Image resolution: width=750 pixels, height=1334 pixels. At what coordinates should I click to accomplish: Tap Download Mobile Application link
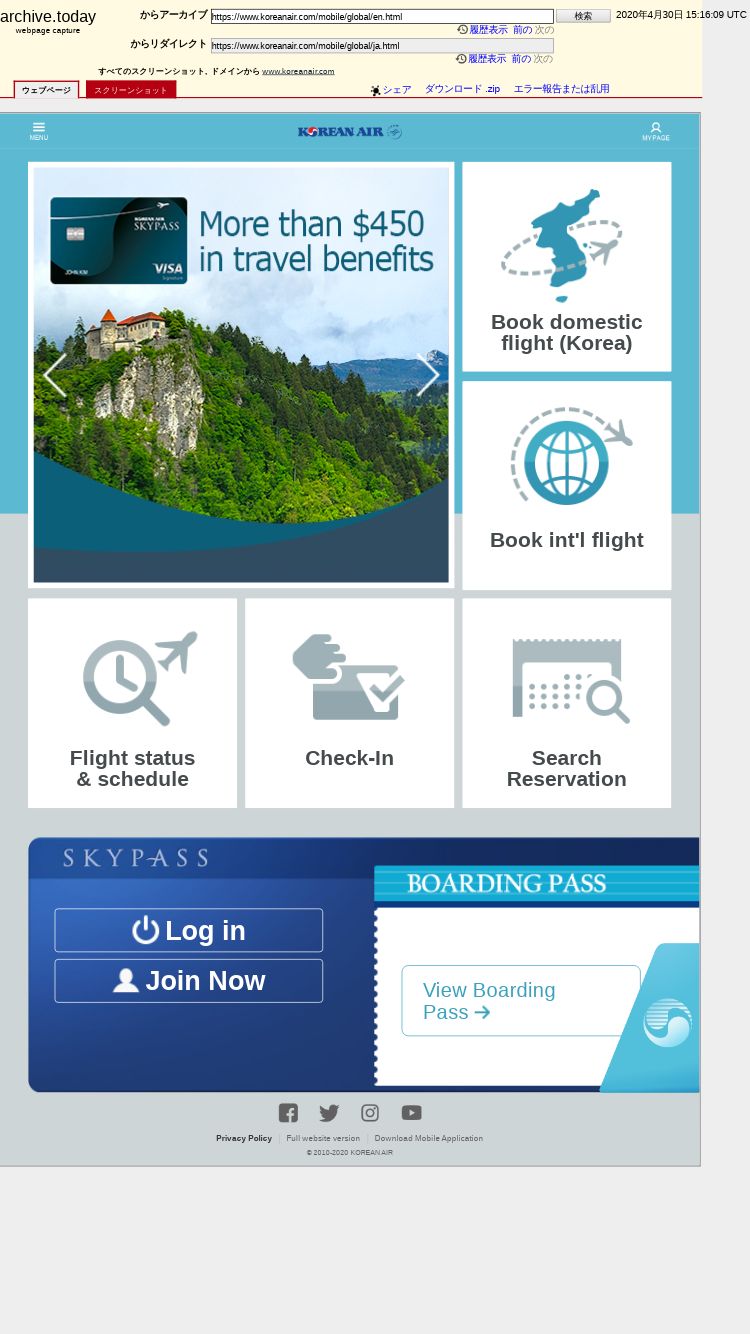pyautogui.click(x=428, y=1138)
